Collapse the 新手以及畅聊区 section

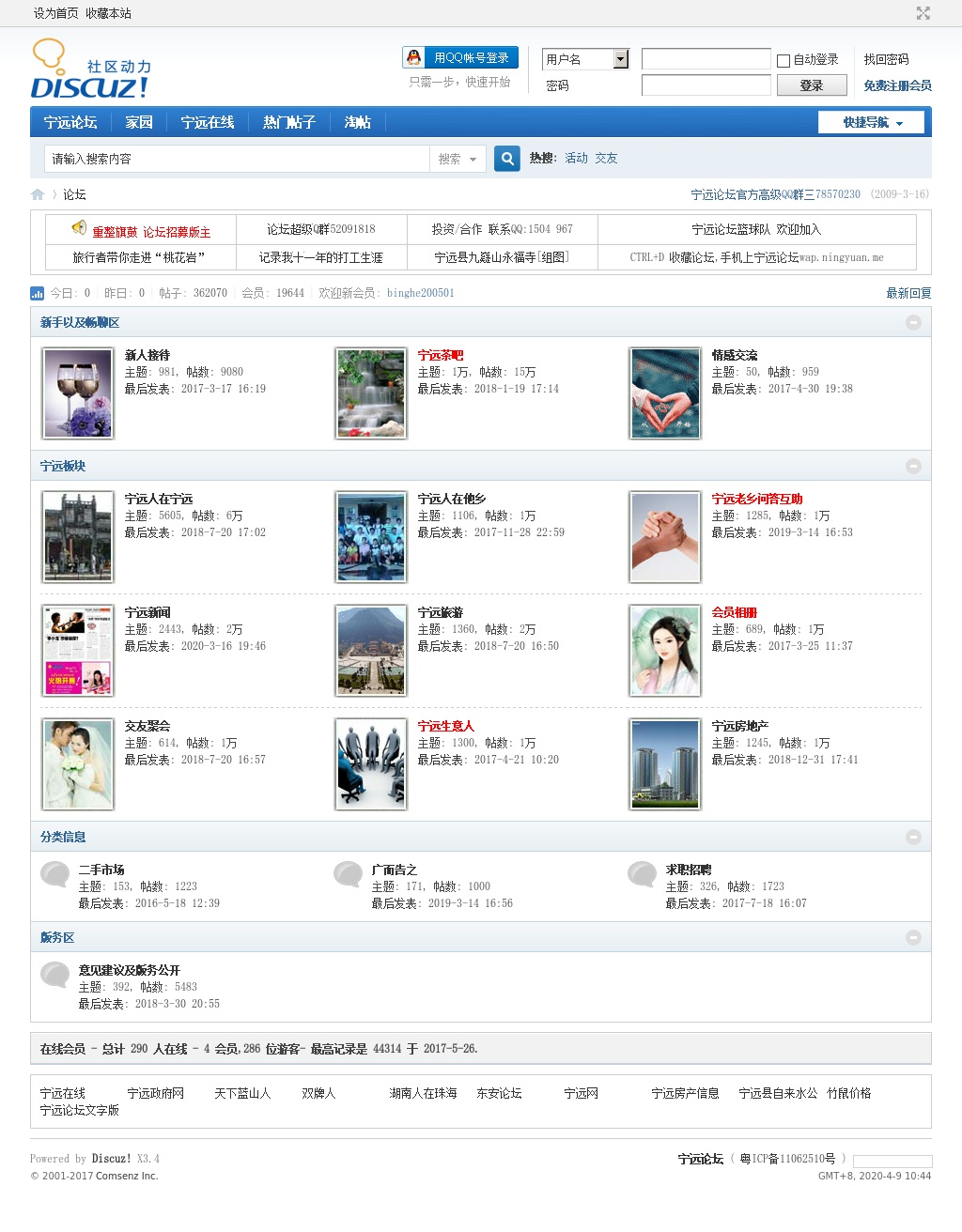913,322
